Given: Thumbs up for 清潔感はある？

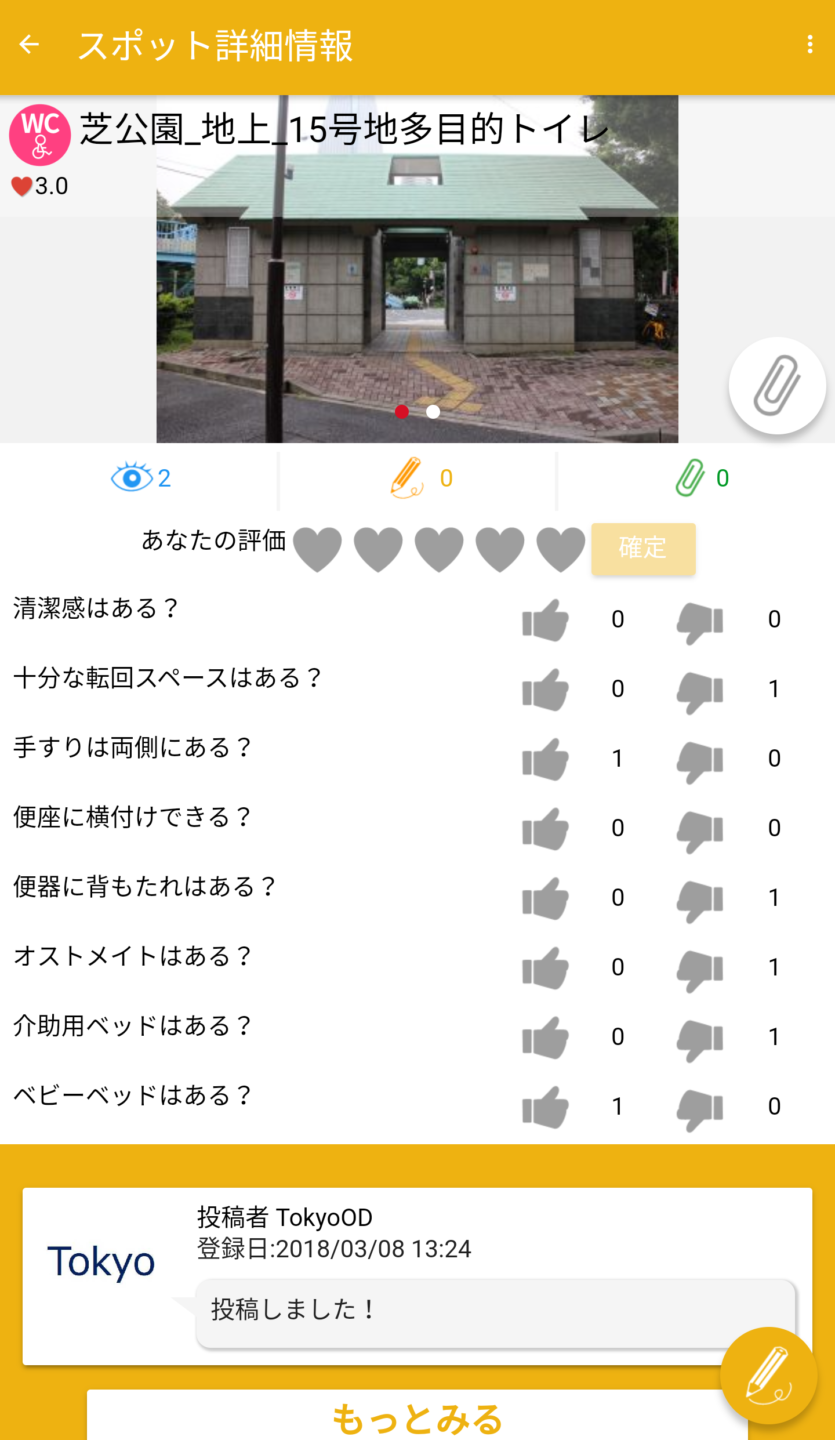Looking at the screenshot, I should click(545, 621).
